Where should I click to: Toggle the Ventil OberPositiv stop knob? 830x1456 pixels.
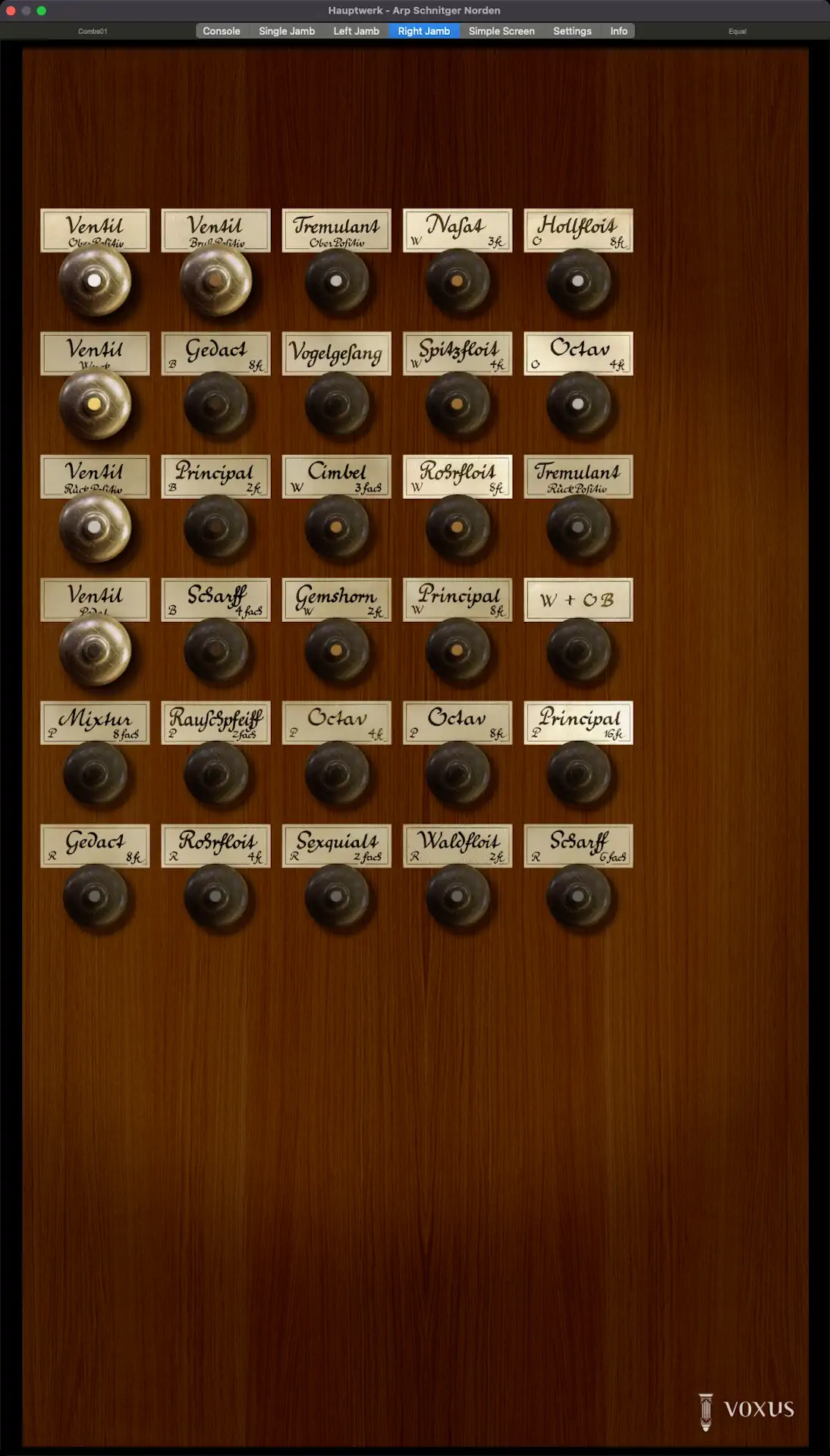pos(95,281)
